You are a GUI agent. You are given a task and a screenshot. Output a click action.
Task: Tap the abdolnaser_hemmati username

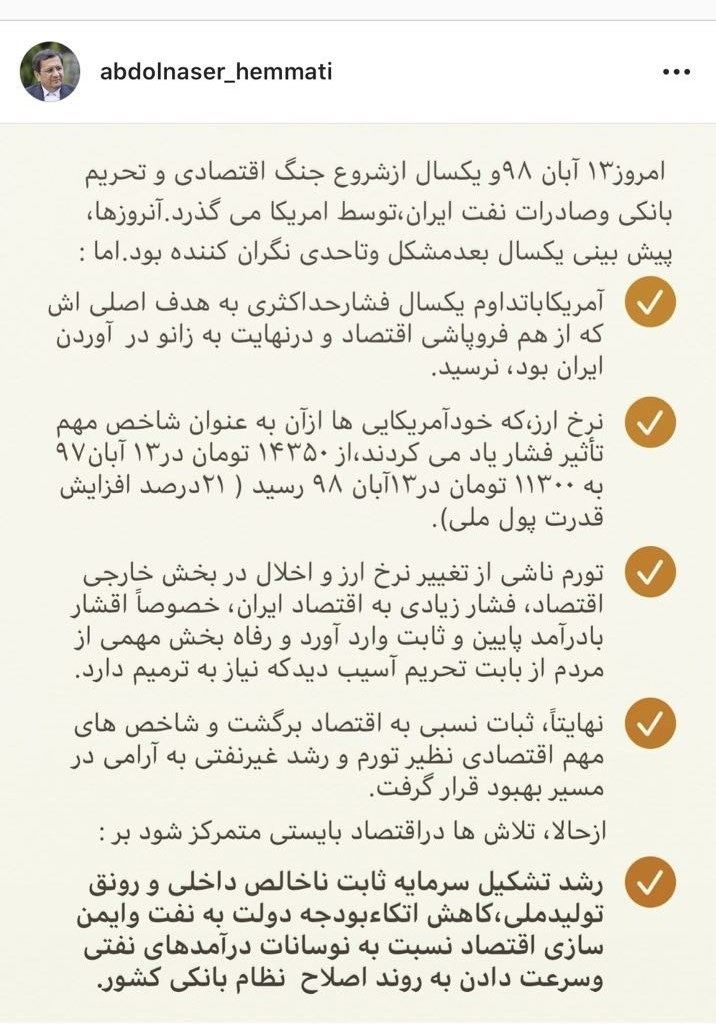tap(216, 72)
